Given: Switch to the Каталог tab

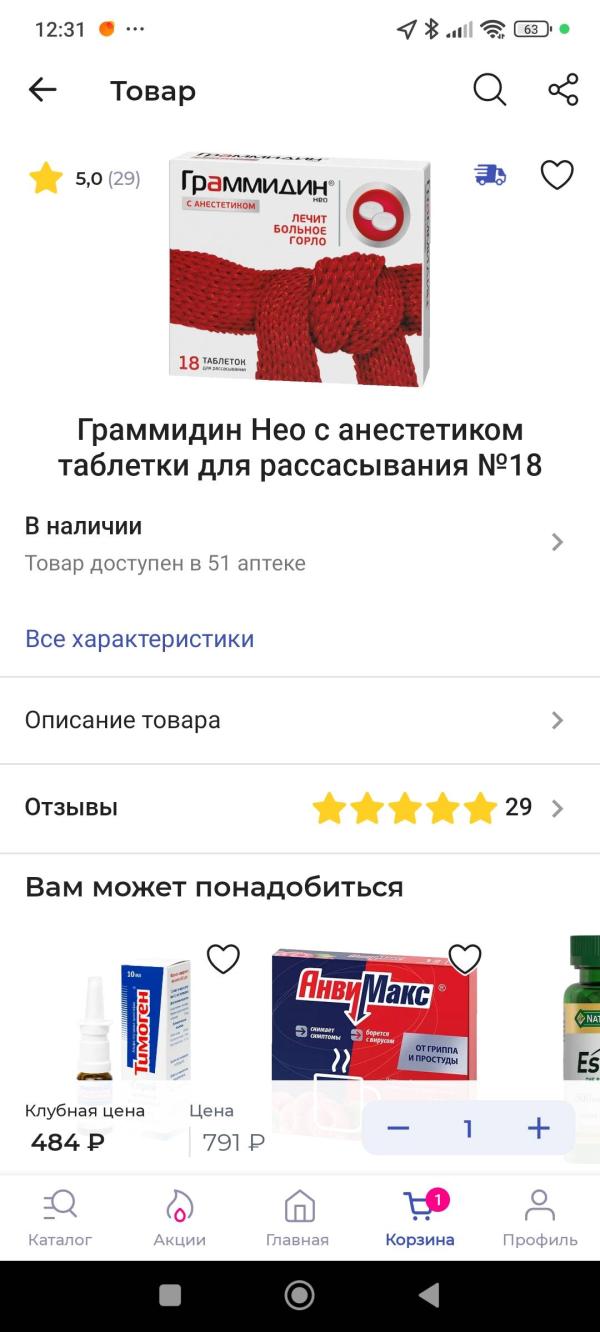Looking at the screenshot, I should 60,1217.
